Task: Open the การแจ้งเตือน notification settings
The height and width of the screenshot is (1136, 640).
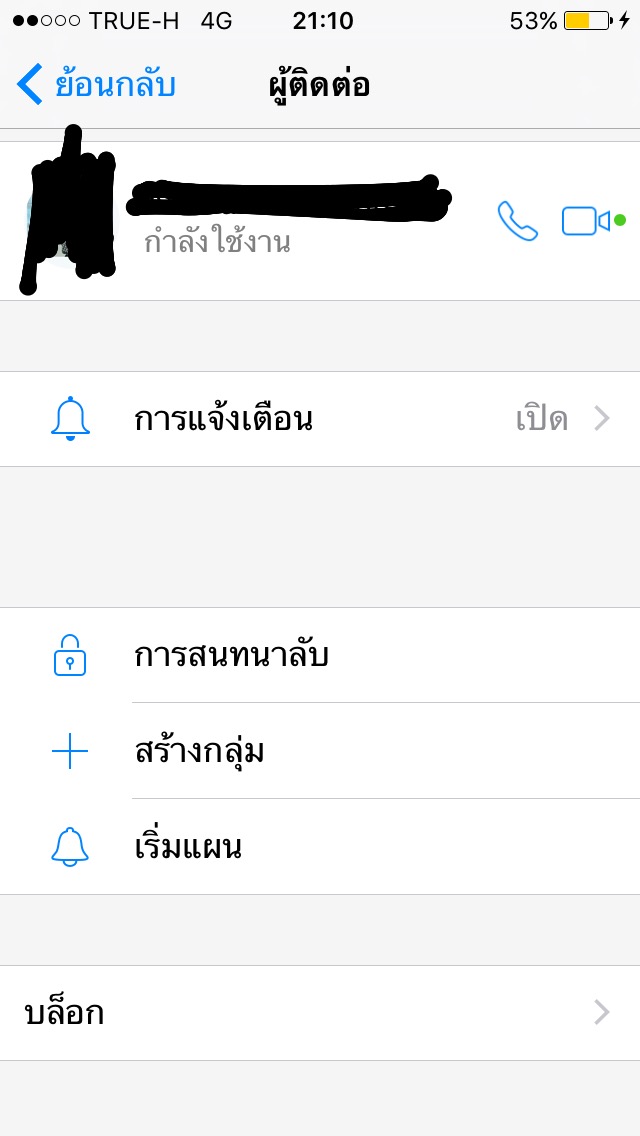Action: tap(320, 419)
